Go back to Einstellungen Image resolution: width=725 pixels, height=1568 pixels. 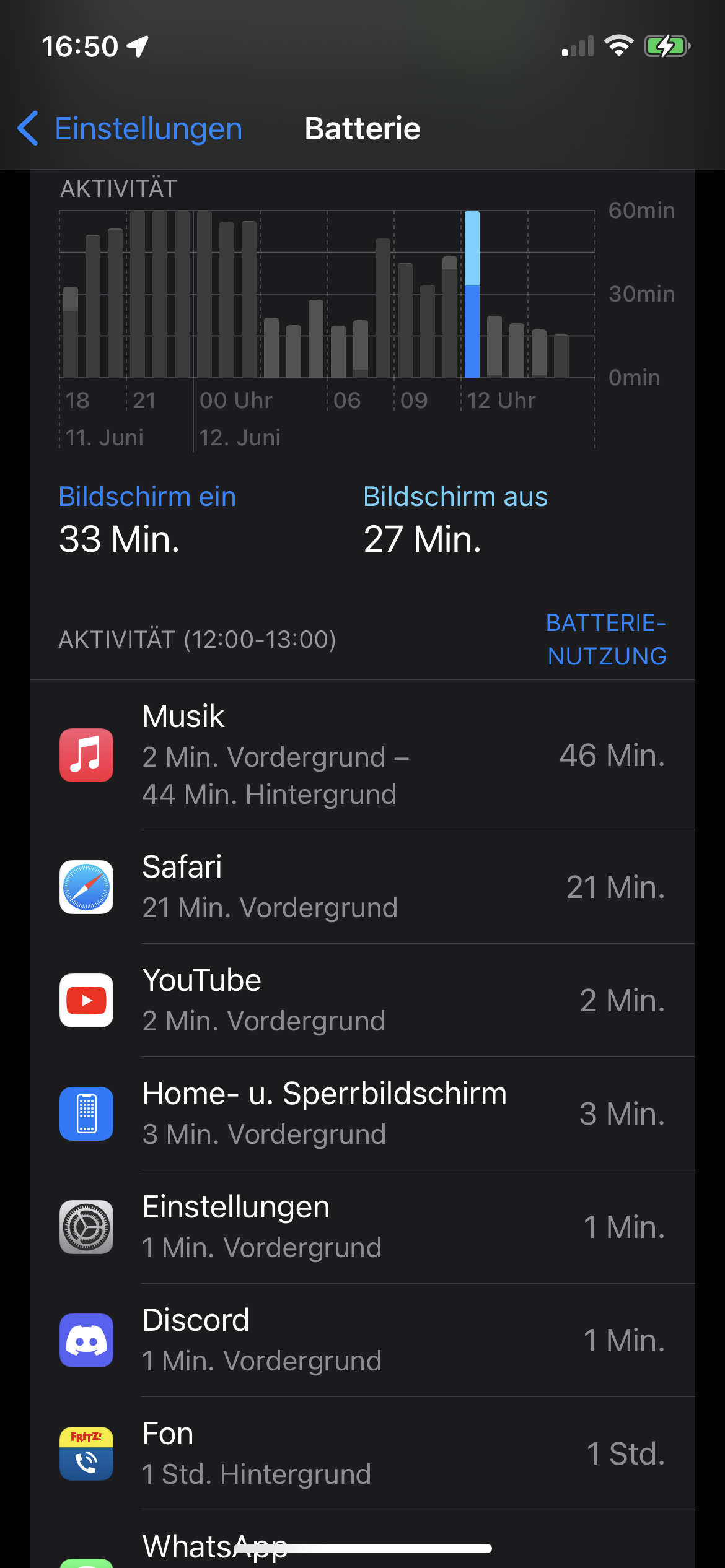pyautogui.click(x=130, y=129)
